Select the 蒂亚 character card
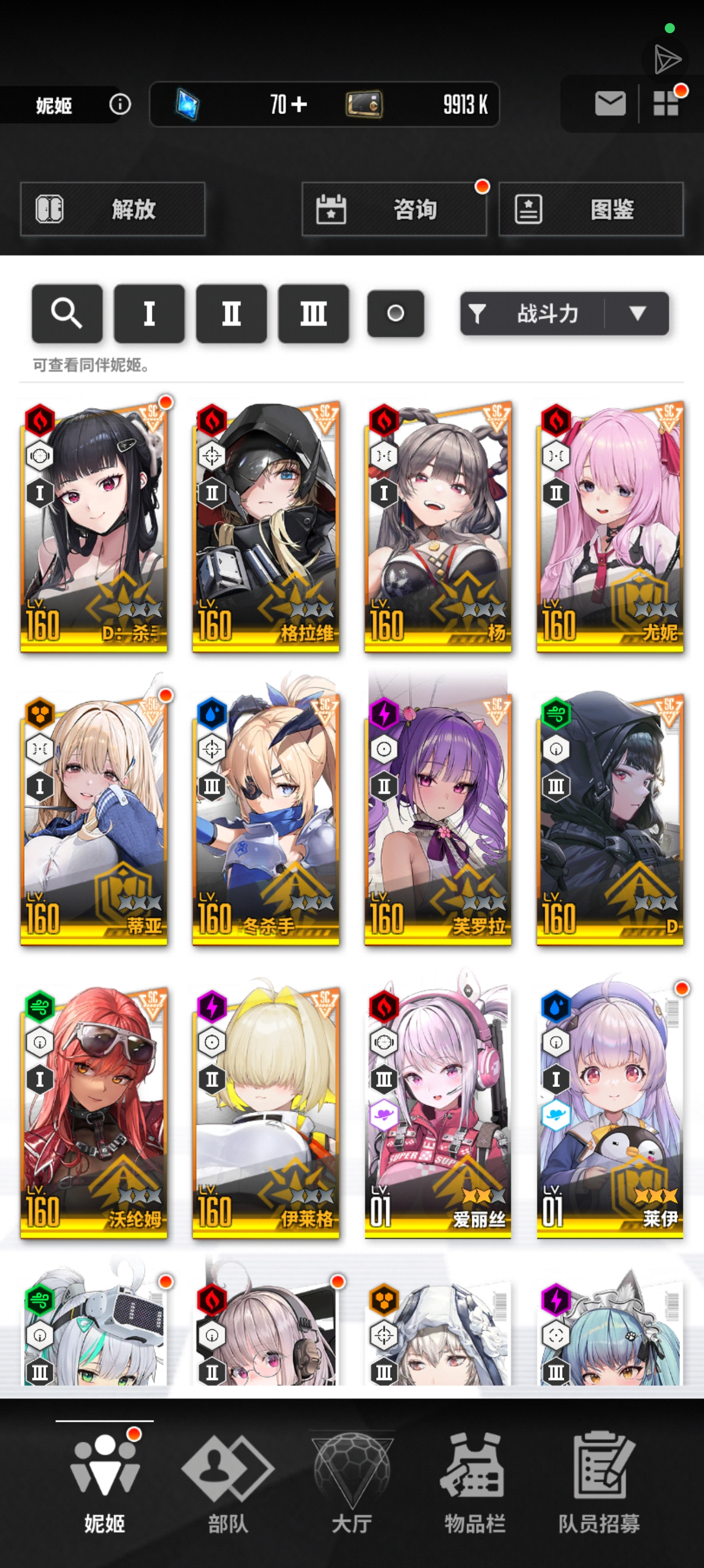 click(94, 820)
